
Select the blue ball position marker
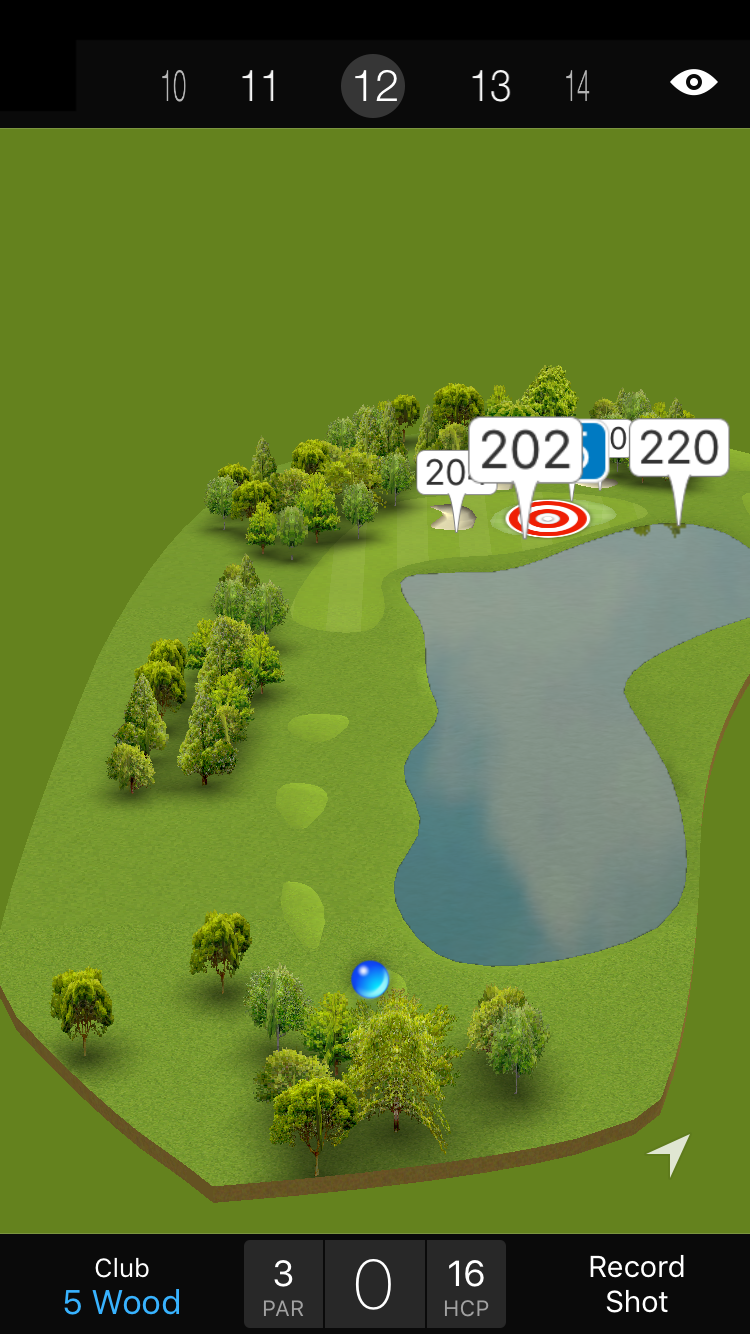(370, 979)
